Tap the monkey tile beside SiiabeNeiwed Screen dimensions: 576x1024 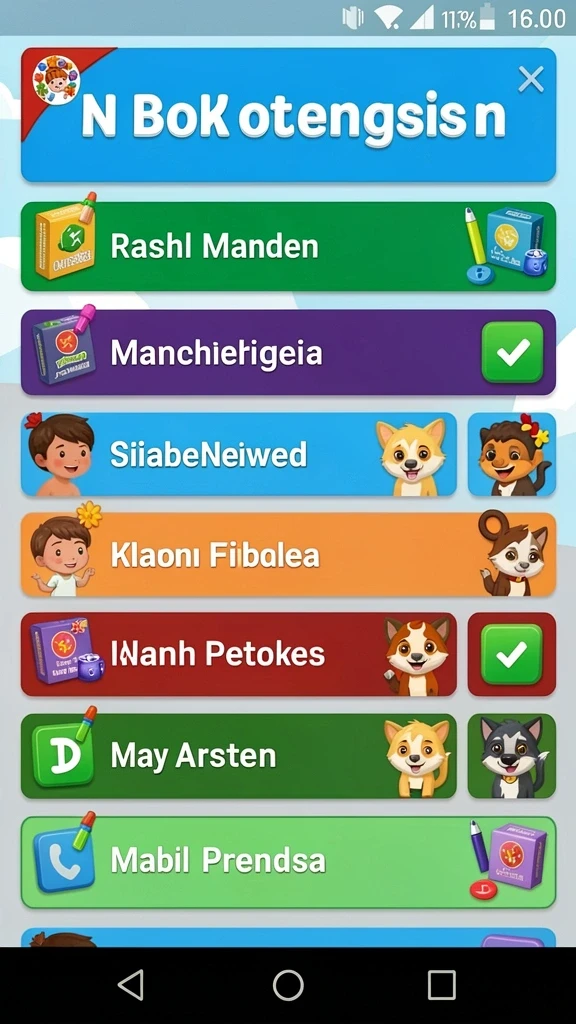[x=512, y=454]
